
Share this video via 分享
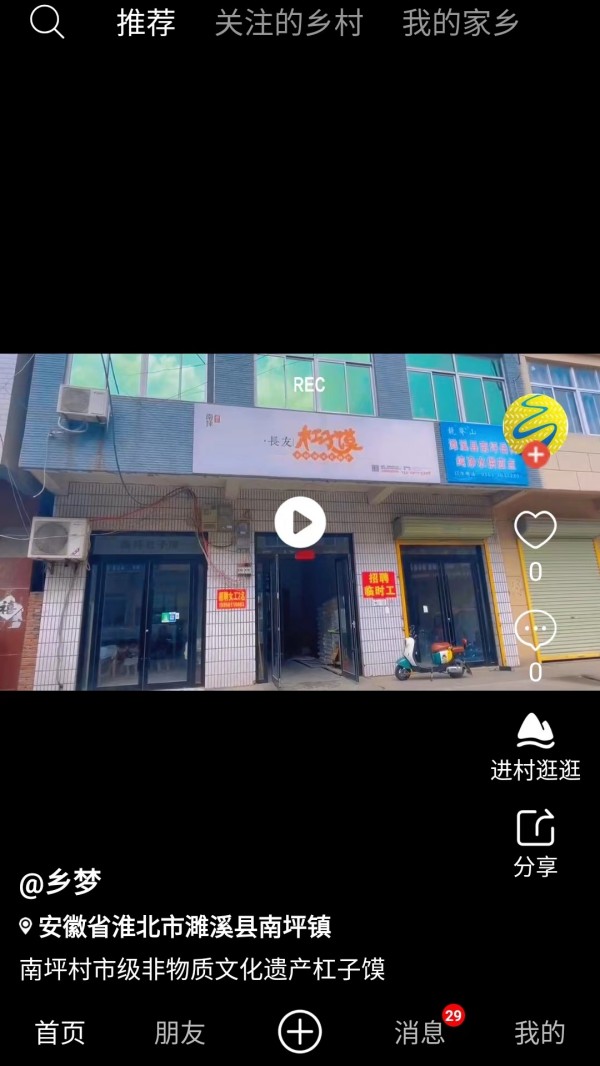point(535,840)
